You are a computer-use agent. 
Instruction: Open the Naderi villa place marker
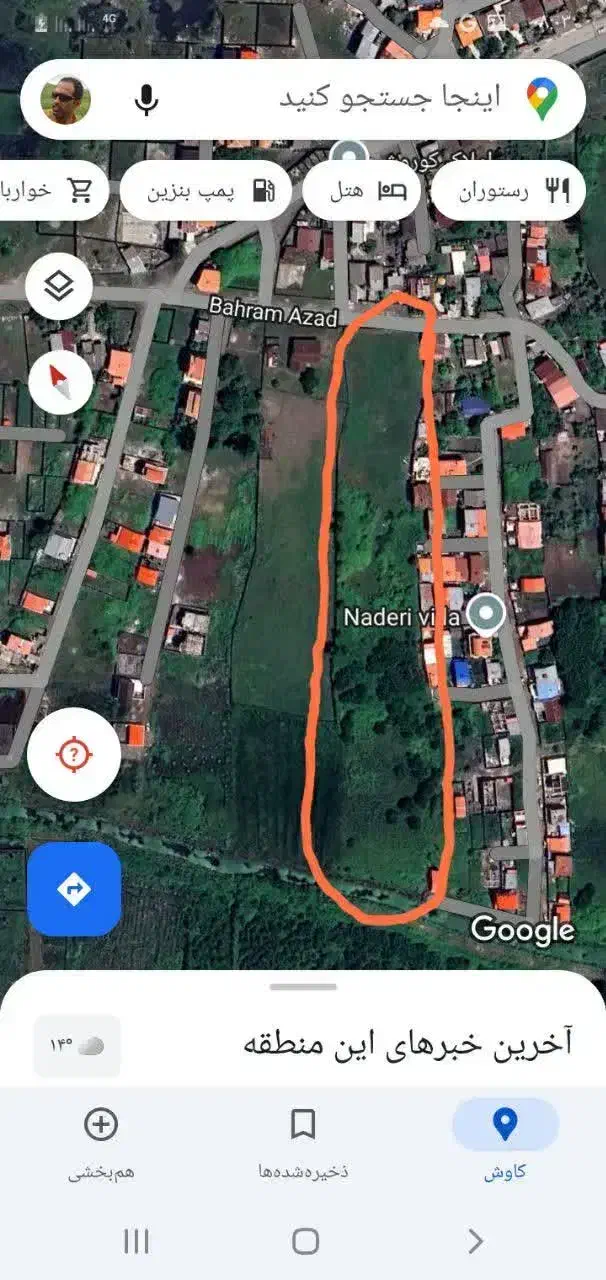tap(487, 614)
